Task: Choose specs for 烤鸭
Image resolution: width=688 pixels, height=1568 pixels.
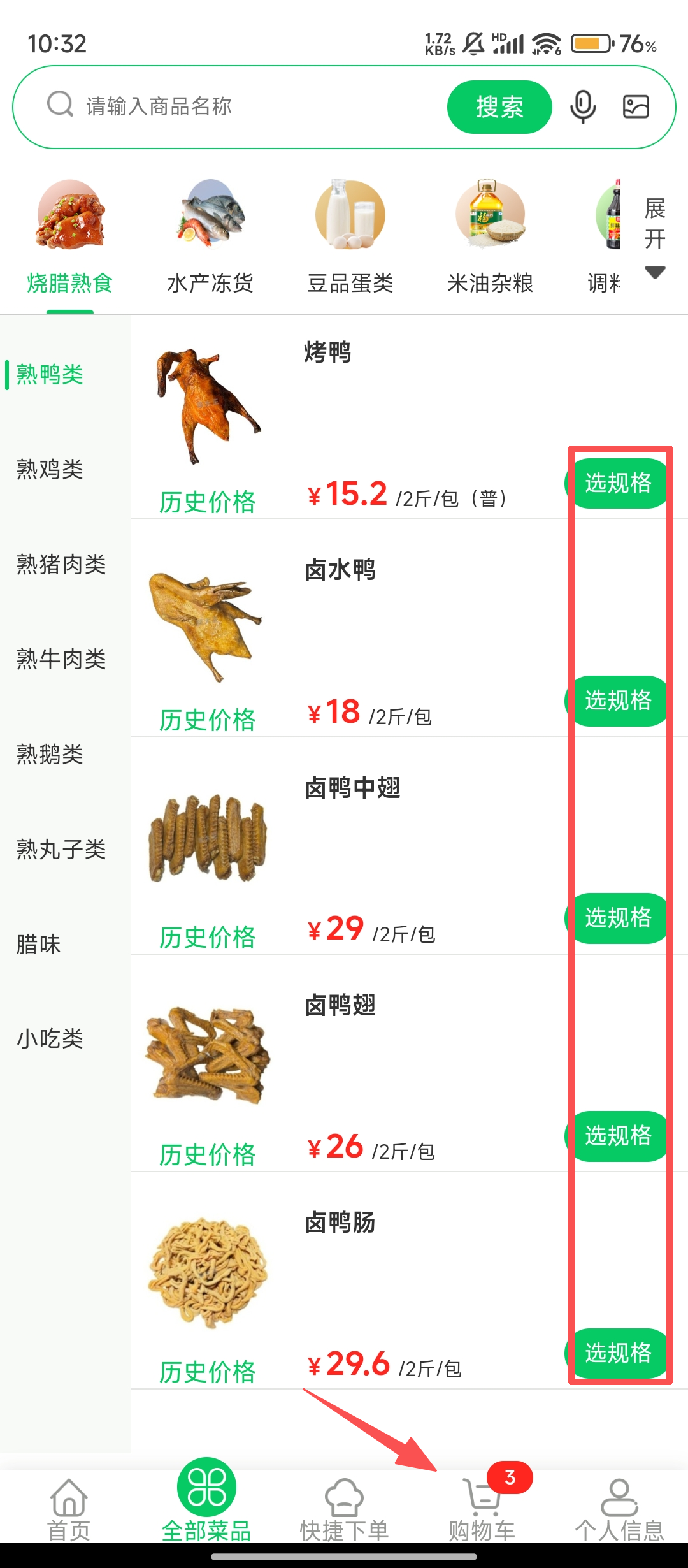Action: pyautogui.click(x=617, y=483)
